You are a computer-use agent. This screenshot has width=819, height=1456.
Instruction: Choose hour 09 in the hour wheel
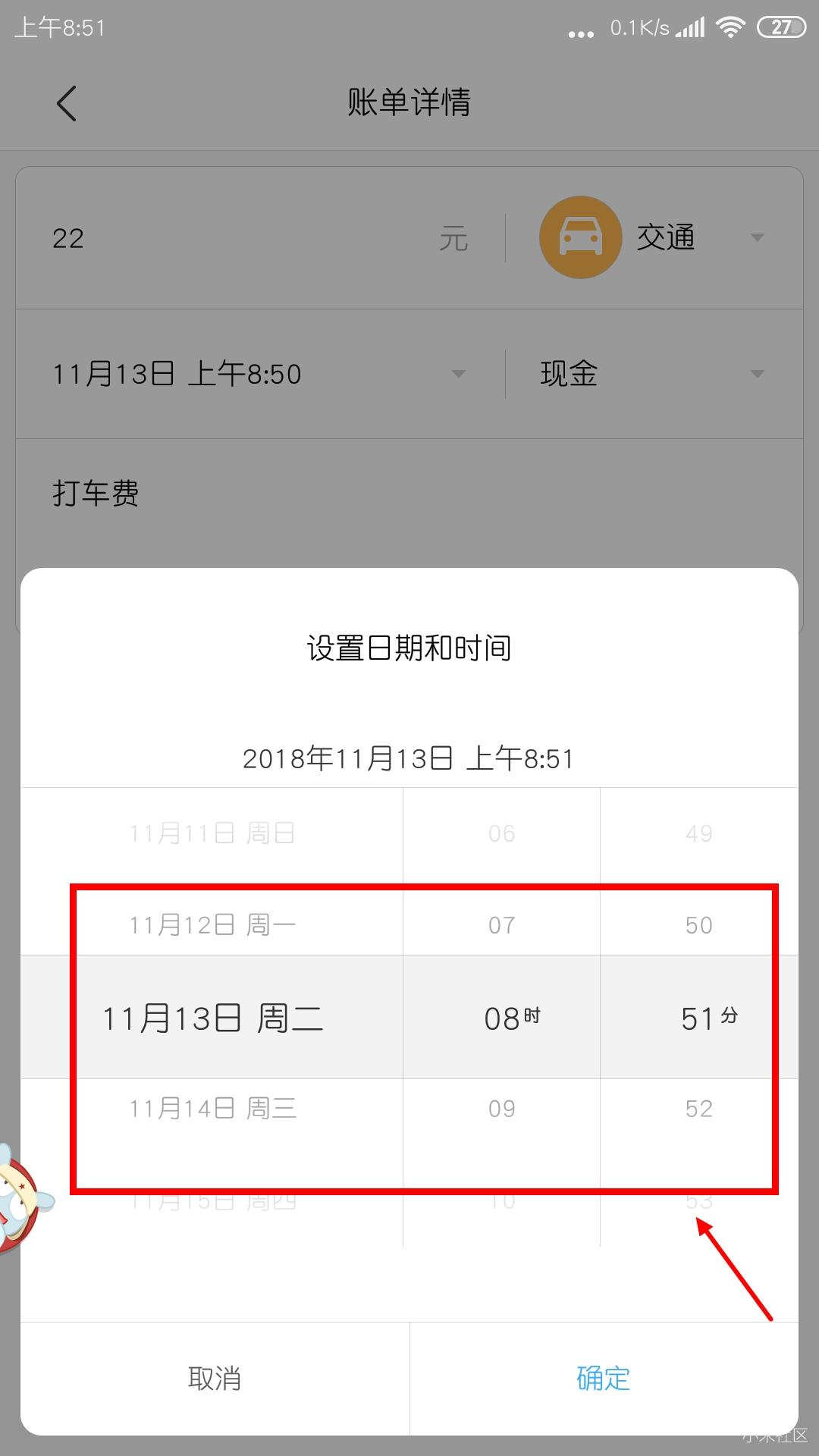501,1109
